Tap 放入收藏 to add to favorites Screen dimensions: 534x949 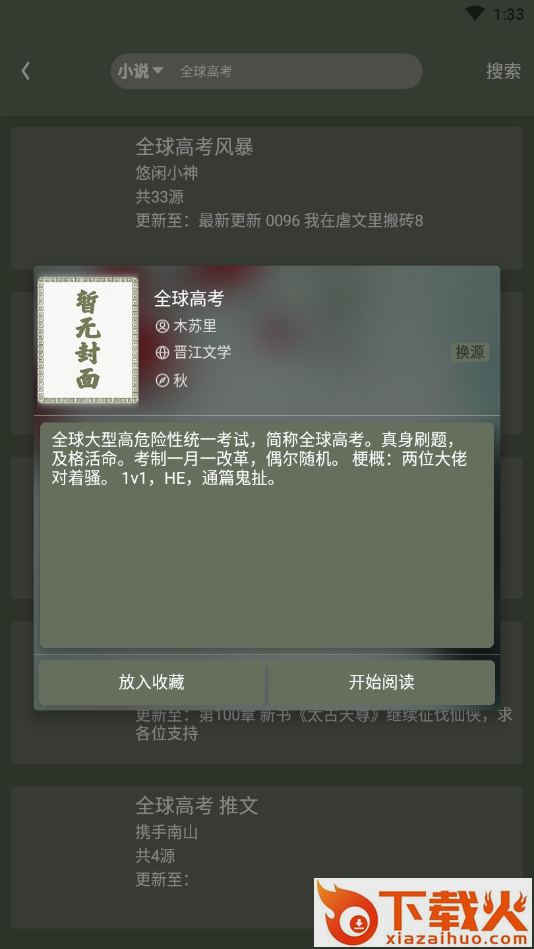click(x=151, y=682)
